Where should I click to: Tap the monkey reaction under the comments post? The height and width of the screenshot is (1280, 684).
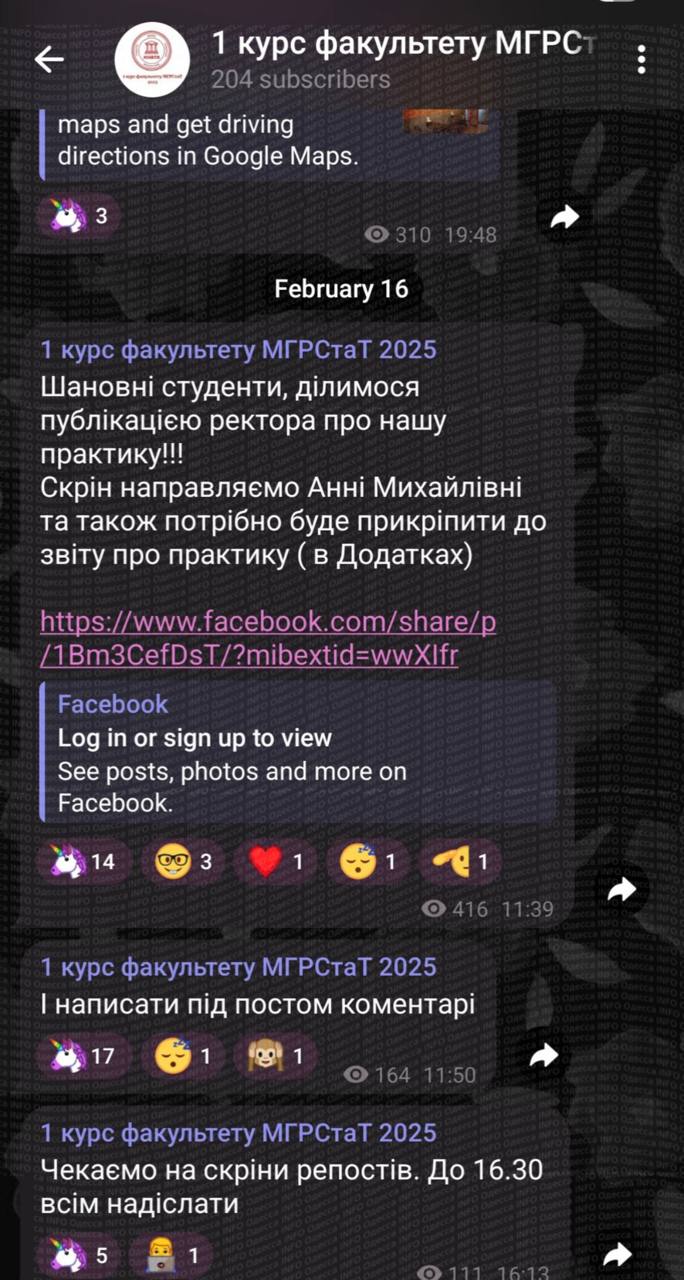274,1055
